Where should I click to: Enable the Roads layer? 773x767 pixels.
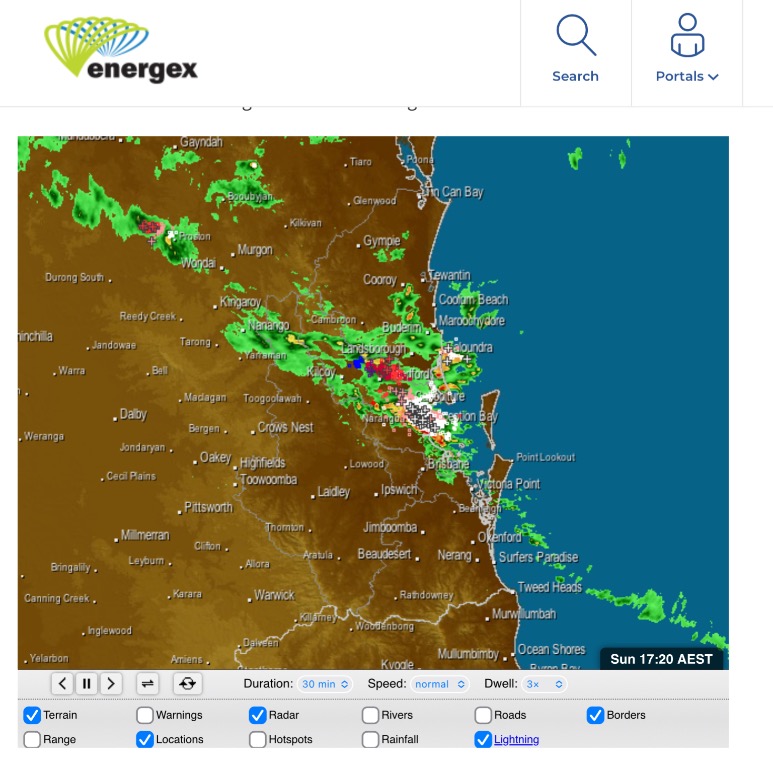(484, 715)
